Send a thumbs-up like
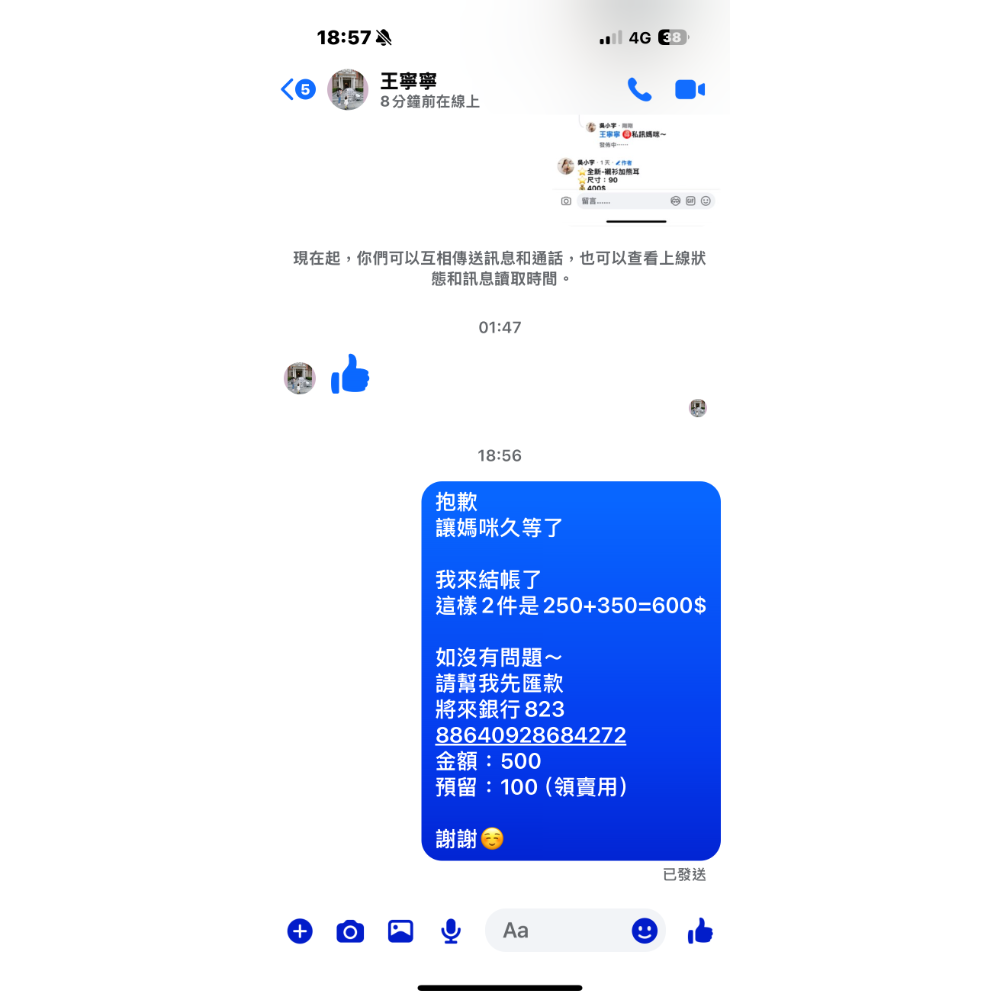This screenshot has width=1000, height=1000. pyautogui.click(x=700, y=932)
